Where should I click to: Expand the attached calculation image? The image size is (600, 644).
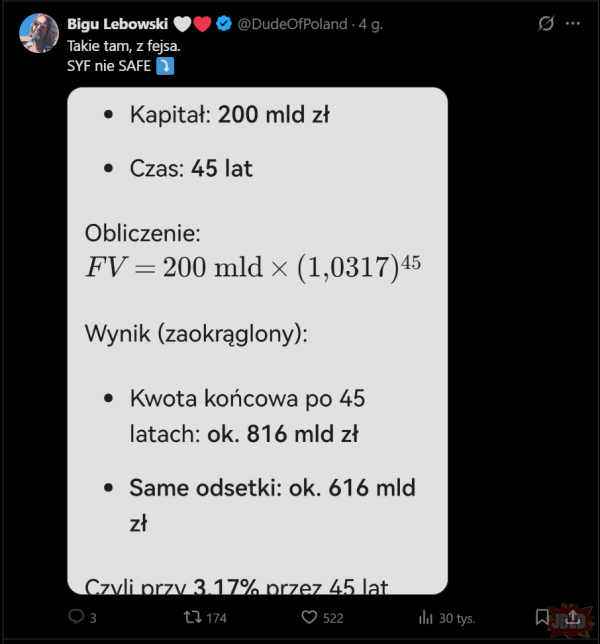(x=258, y=340)
